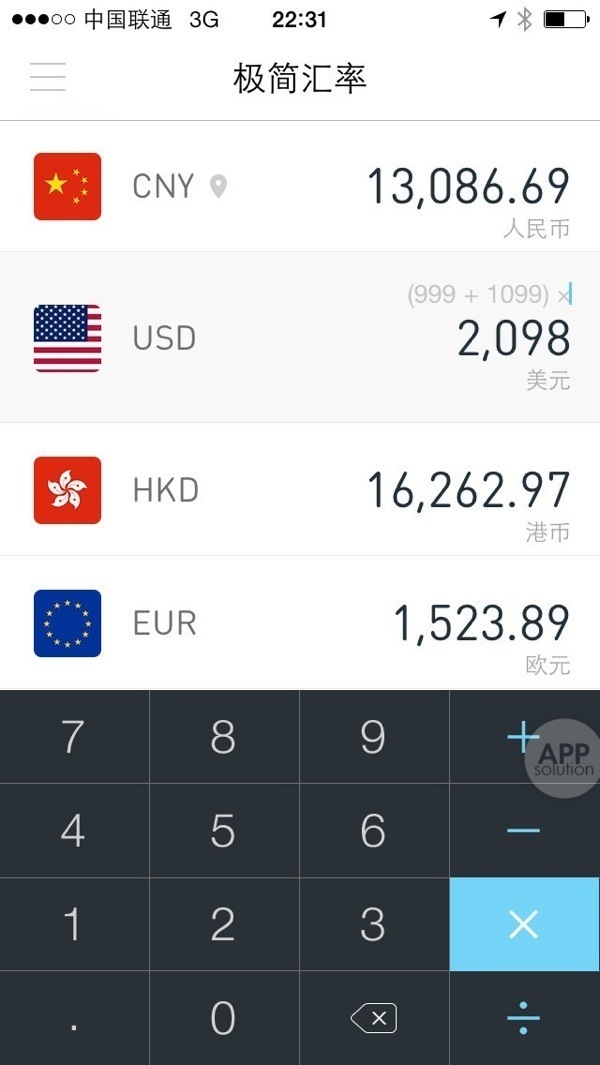Select the USD currency row
Image resolution: width=600 pixels, height=1065 pixels.
click(x=300, y=338)
